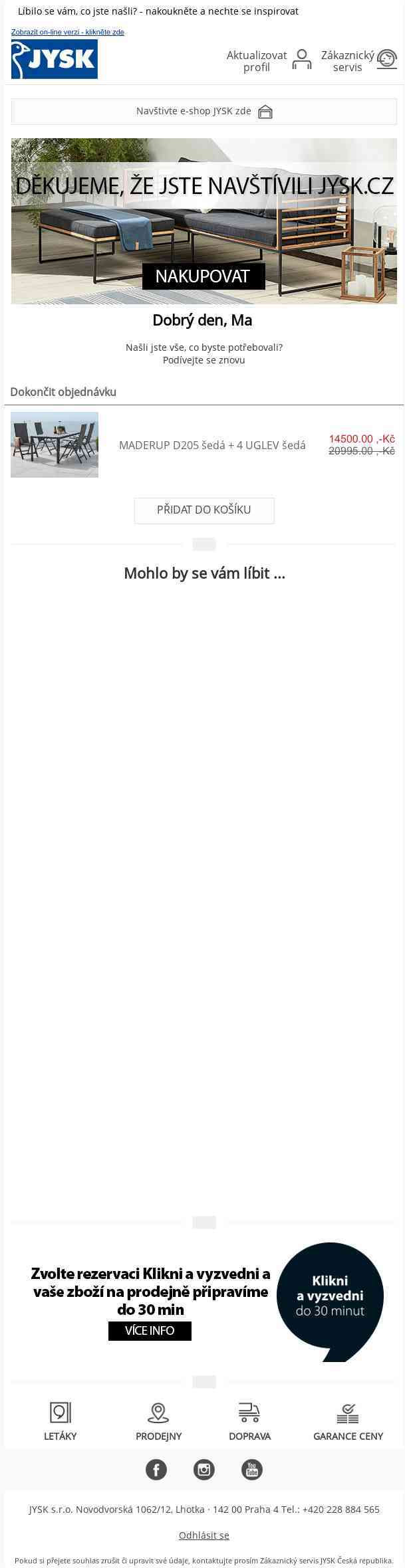Open Zákaznický servis
The width and height of the screenshot is (405, 1568).
(x=358, y=60)
